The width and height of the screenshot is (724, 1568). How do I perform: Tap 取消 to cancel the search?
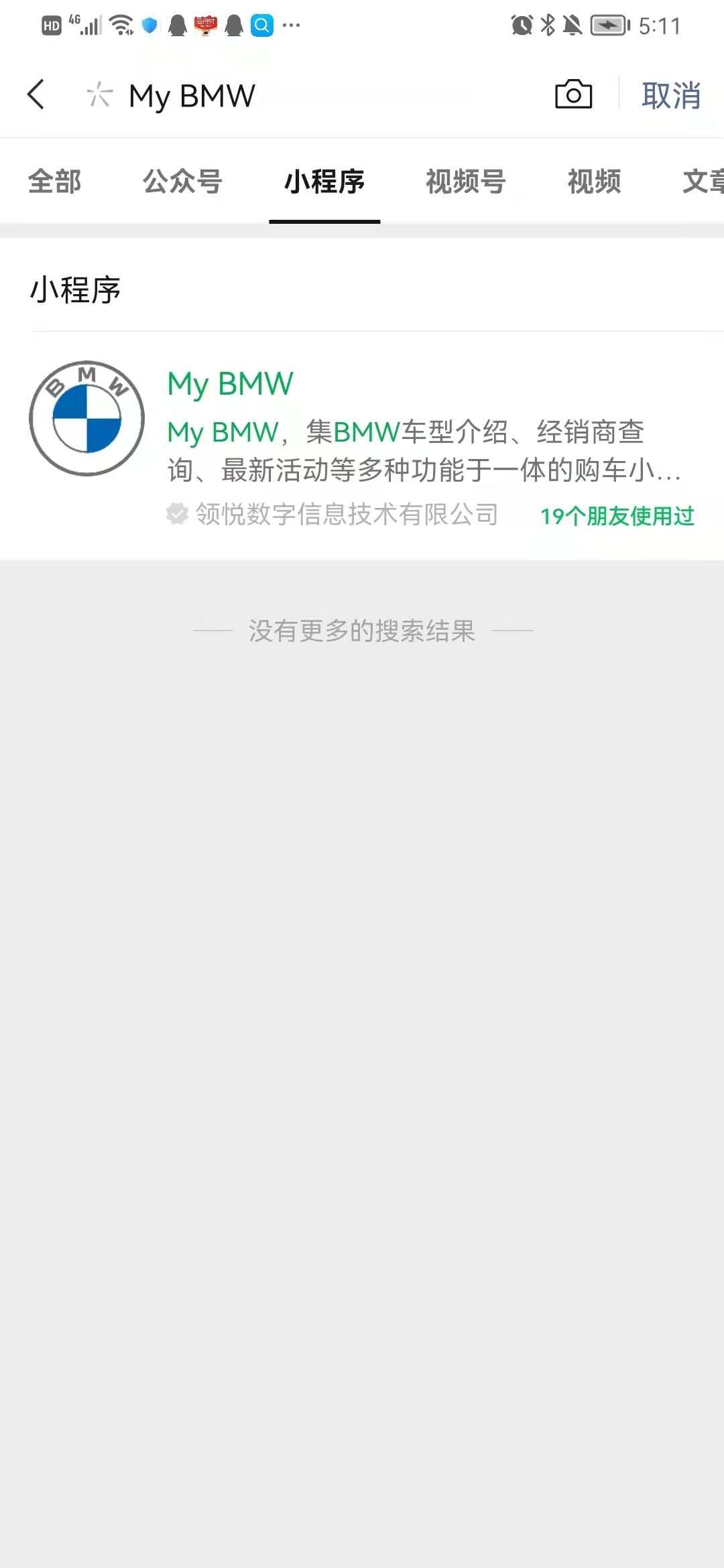point(671,95)
